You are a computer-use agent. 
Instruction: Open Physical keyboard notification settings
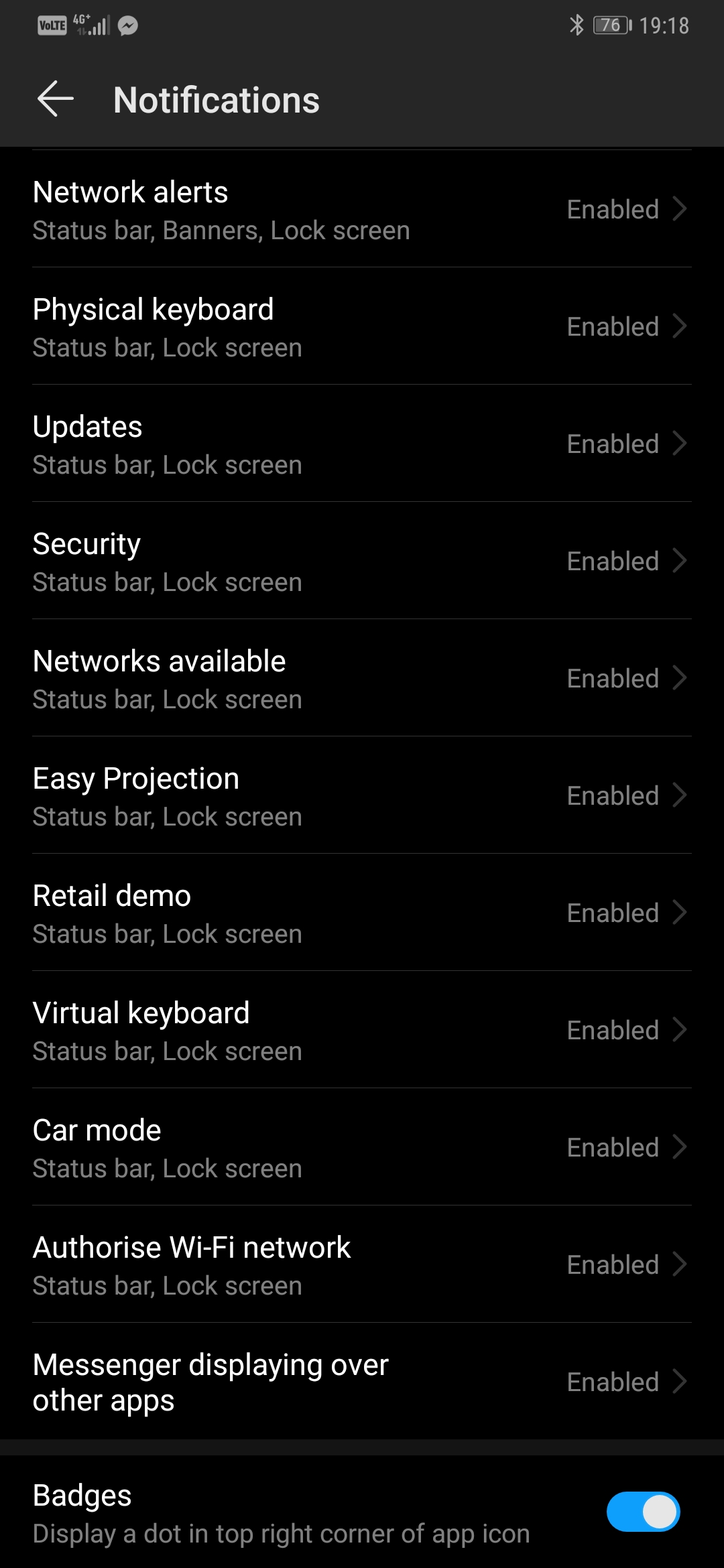point(362,326)
